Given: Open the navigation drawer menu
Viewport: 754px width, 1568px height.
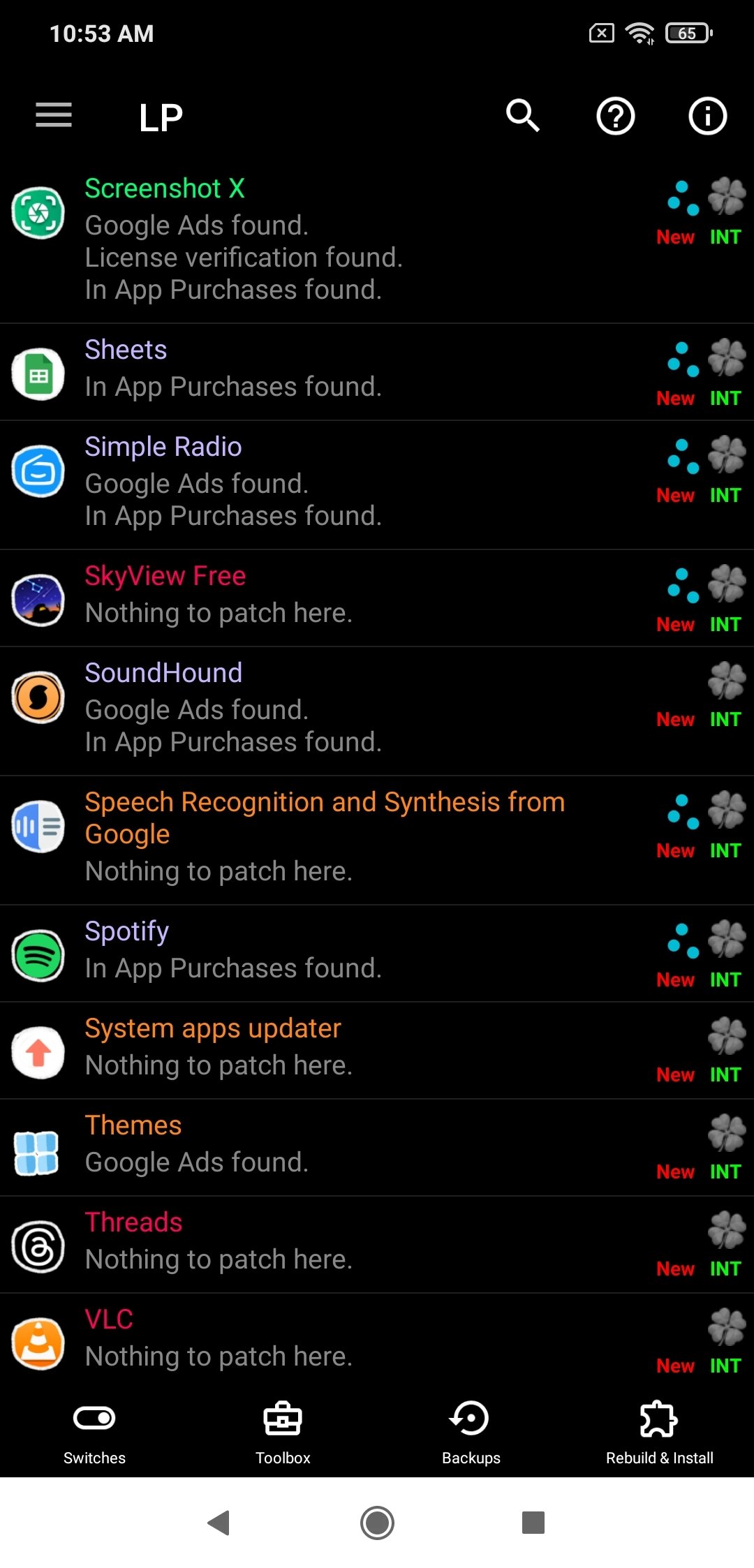Looking at the screenshot, I should tap(53, 116).
